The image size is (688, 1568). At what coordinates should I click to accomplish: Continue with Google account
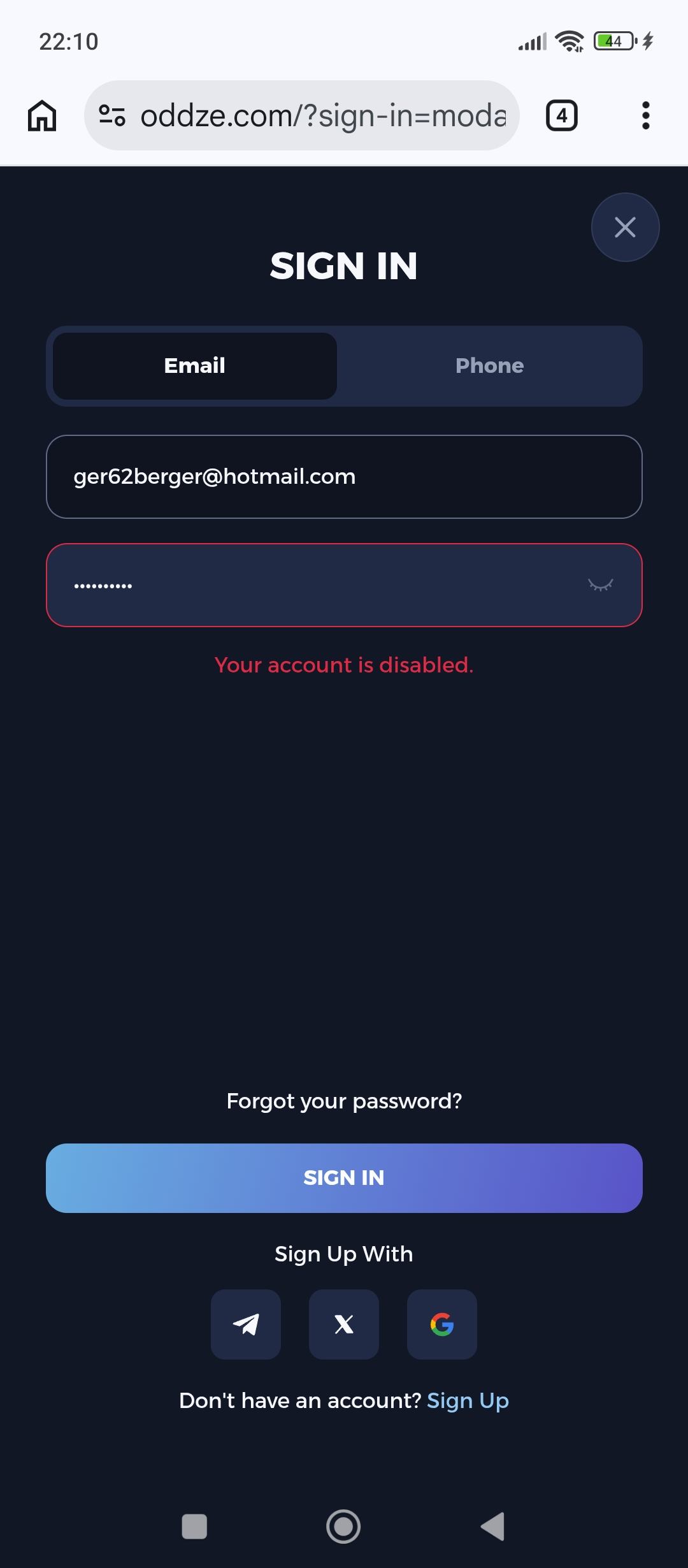point(442,1325)
